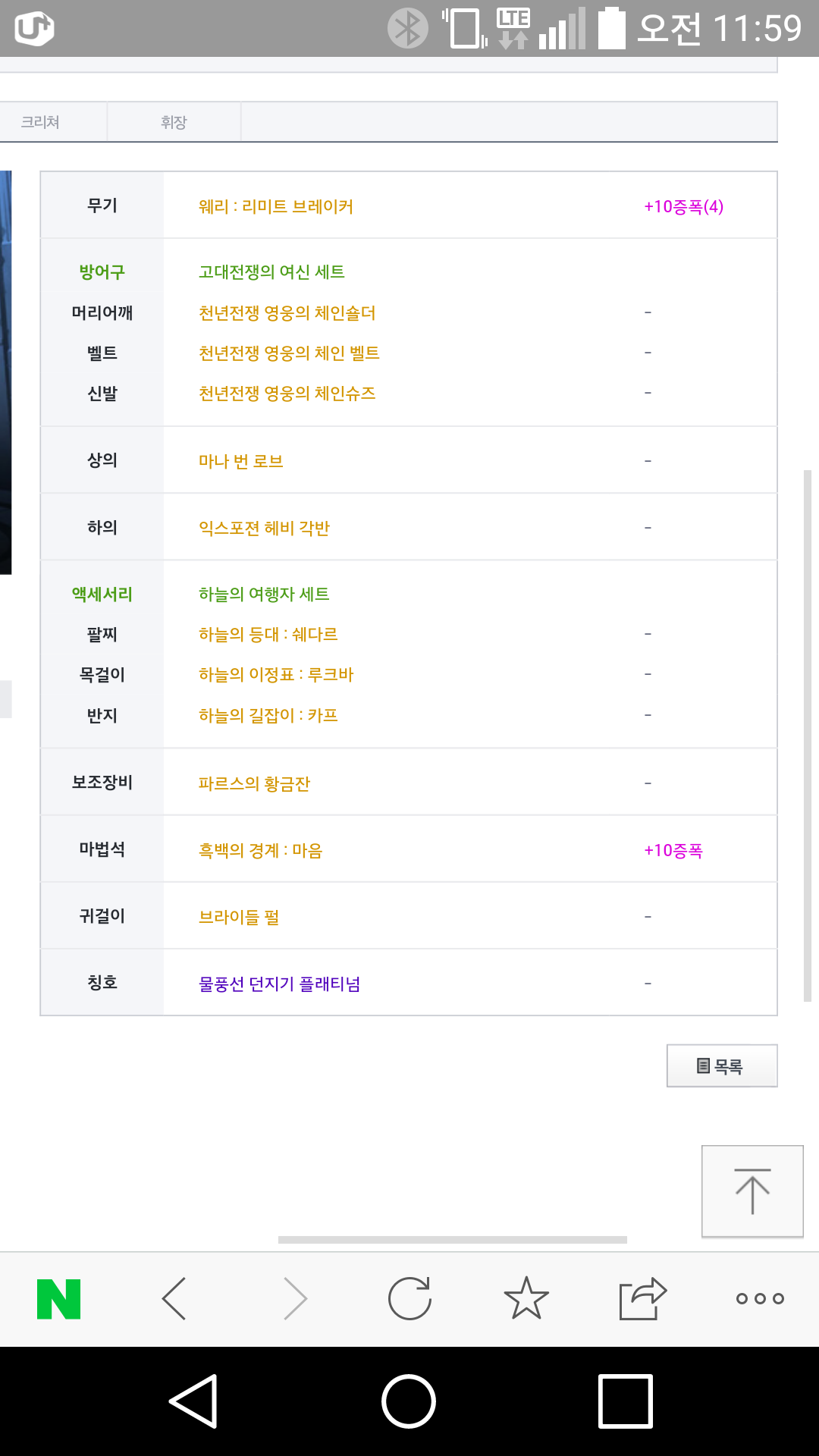Open the 흑백의 경계 : 마음 item
The height and width of the screenshot is (1456, 819).
261,850
